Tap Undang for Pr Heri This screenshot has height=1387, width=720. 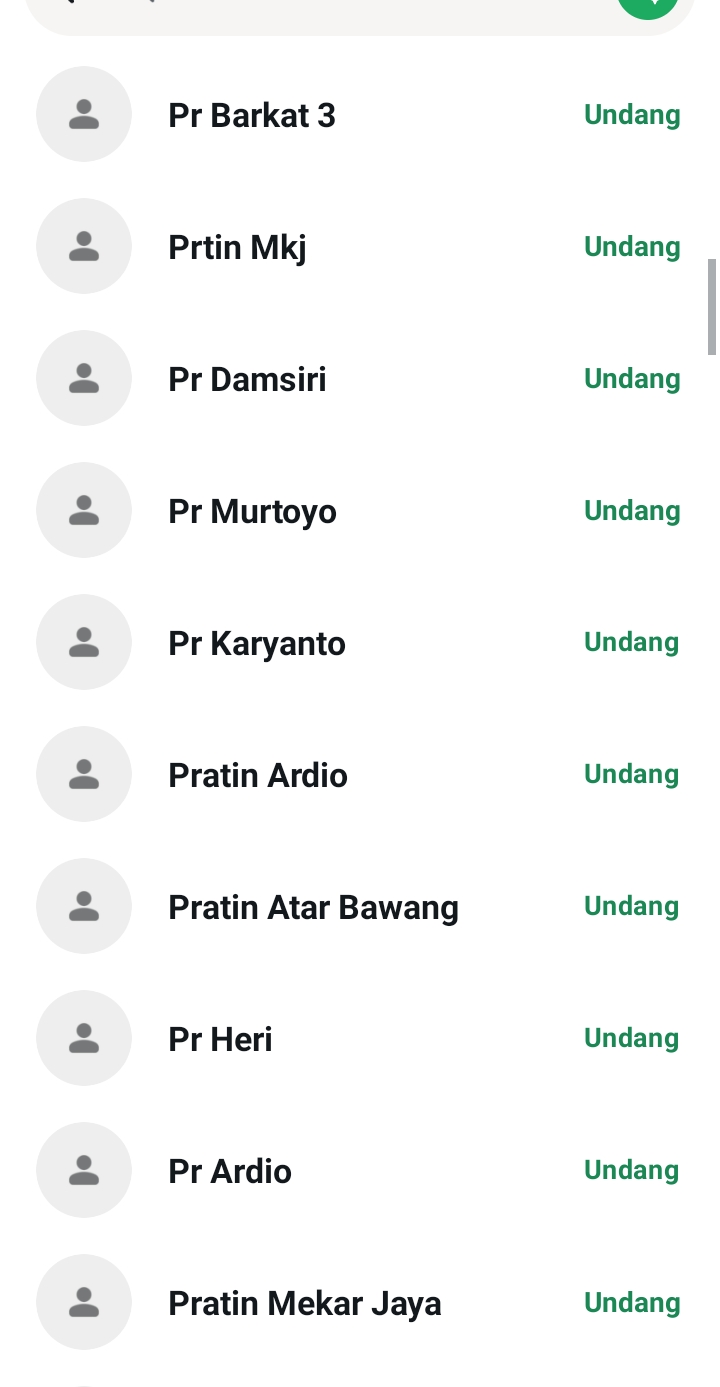[x=632, y=1039]
